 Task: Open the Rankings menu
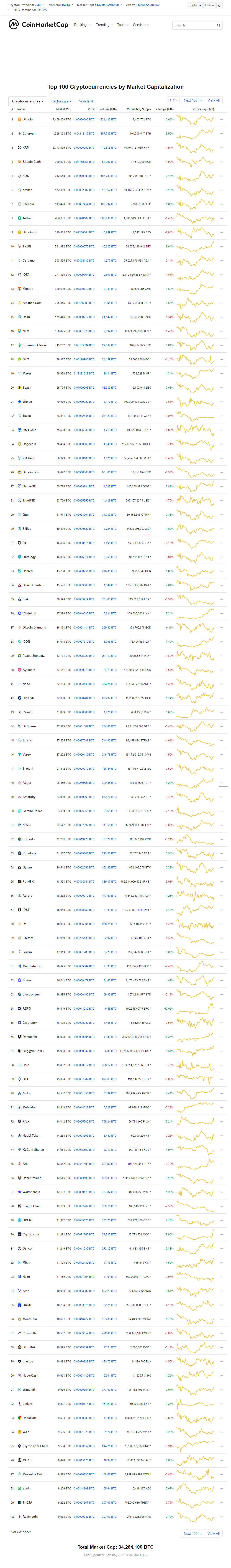pos(82,25)
